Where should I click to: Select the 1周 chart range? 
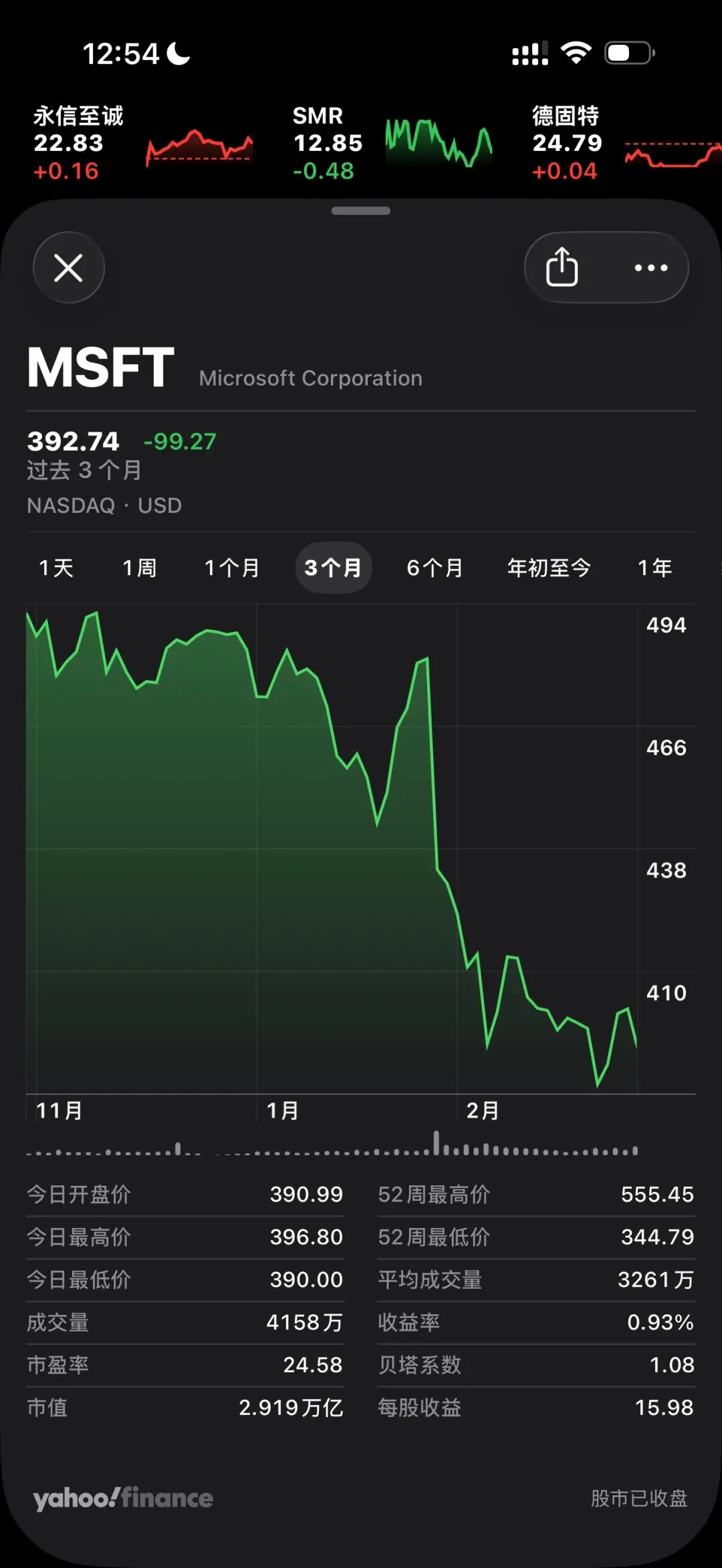[x=140, y=568]
